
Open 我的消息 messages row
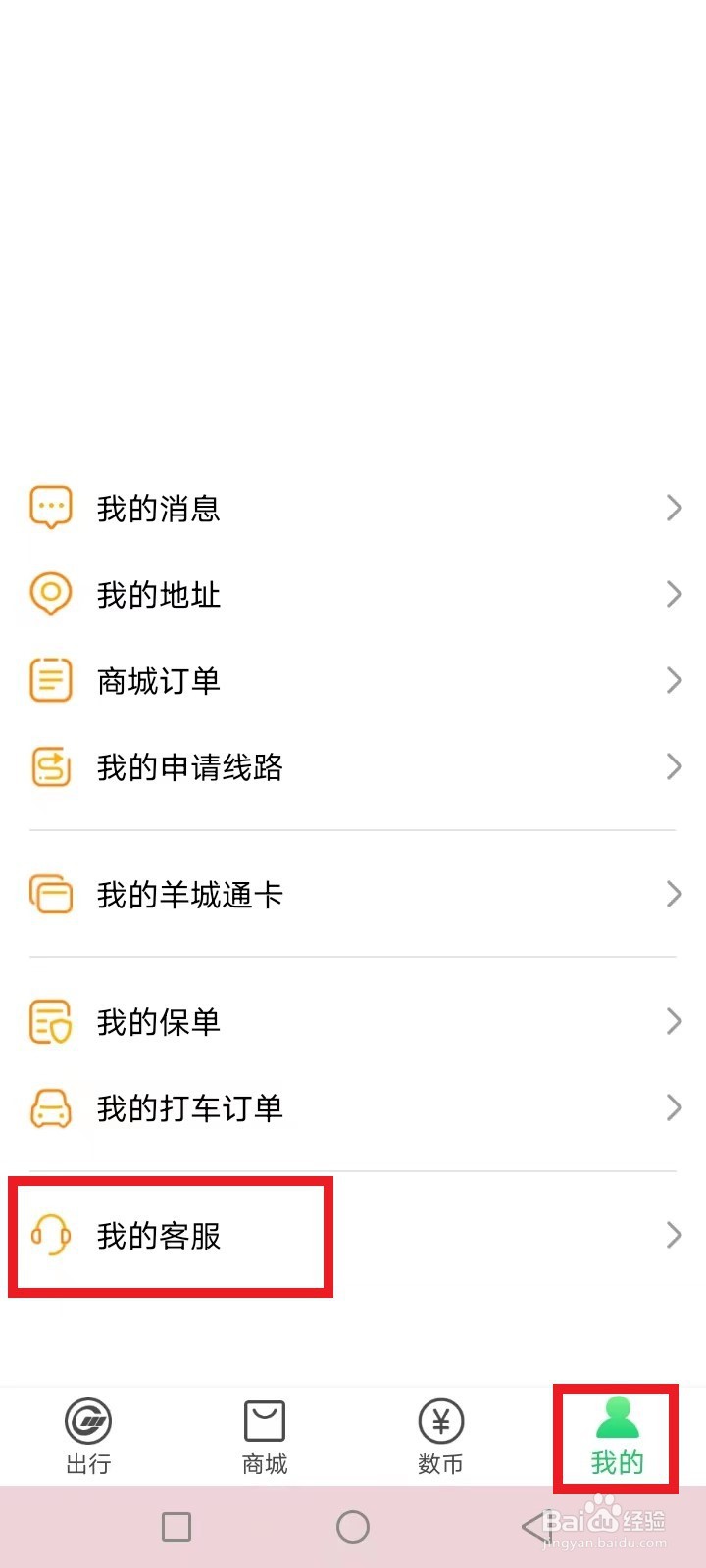(353, 508)
